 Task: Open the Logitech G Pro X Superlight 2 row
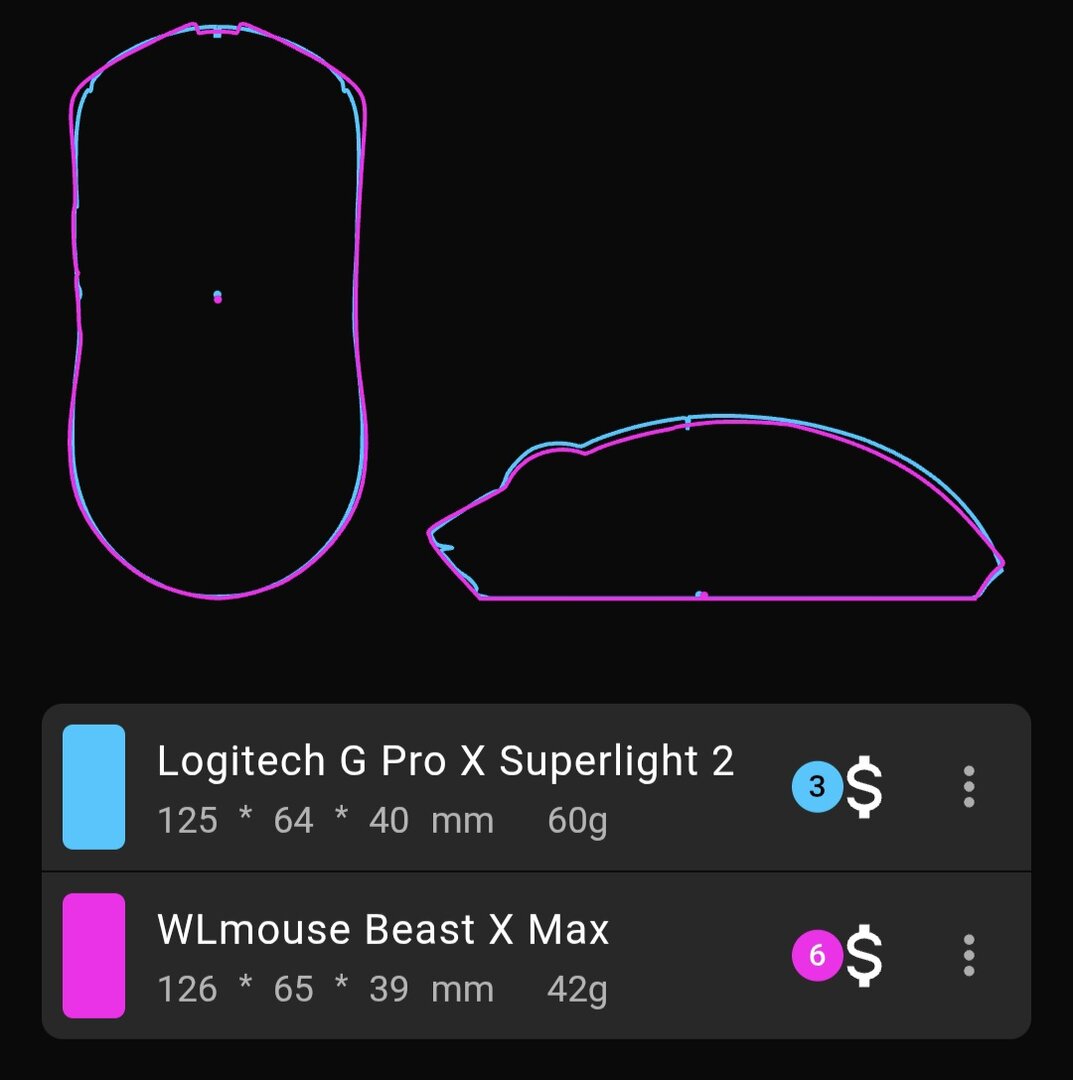point(445,787)
